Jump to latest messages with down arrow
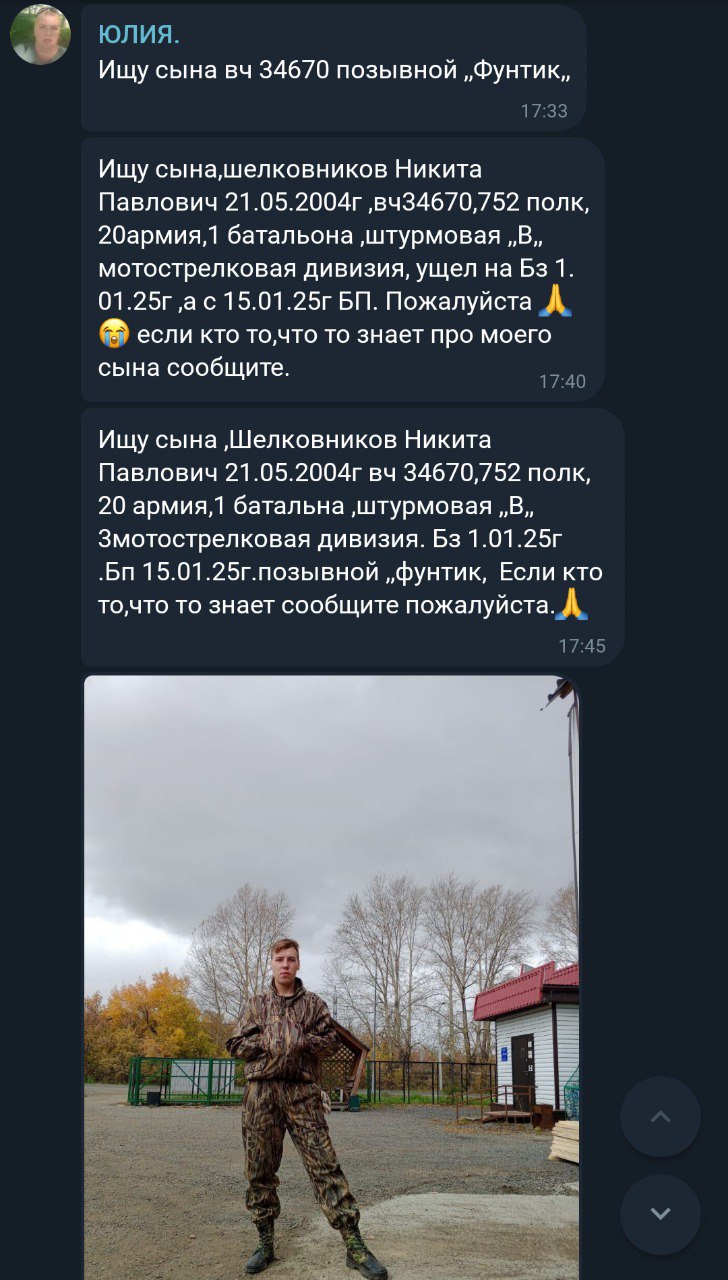The height and width of the screenshot is (1280, 728). point(660,1214)
